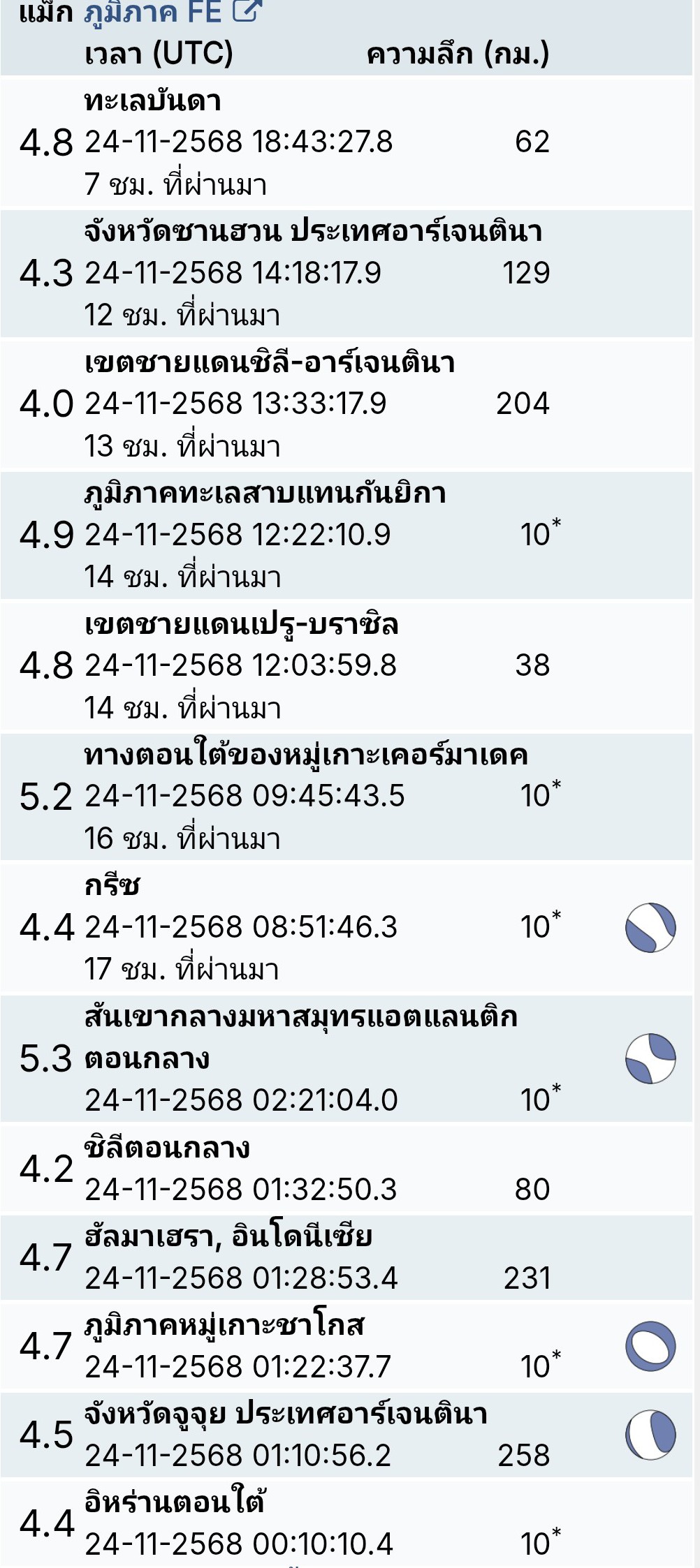
Task: Tap the focal mechanism icon for กรีซ
Action: [650, 927]
